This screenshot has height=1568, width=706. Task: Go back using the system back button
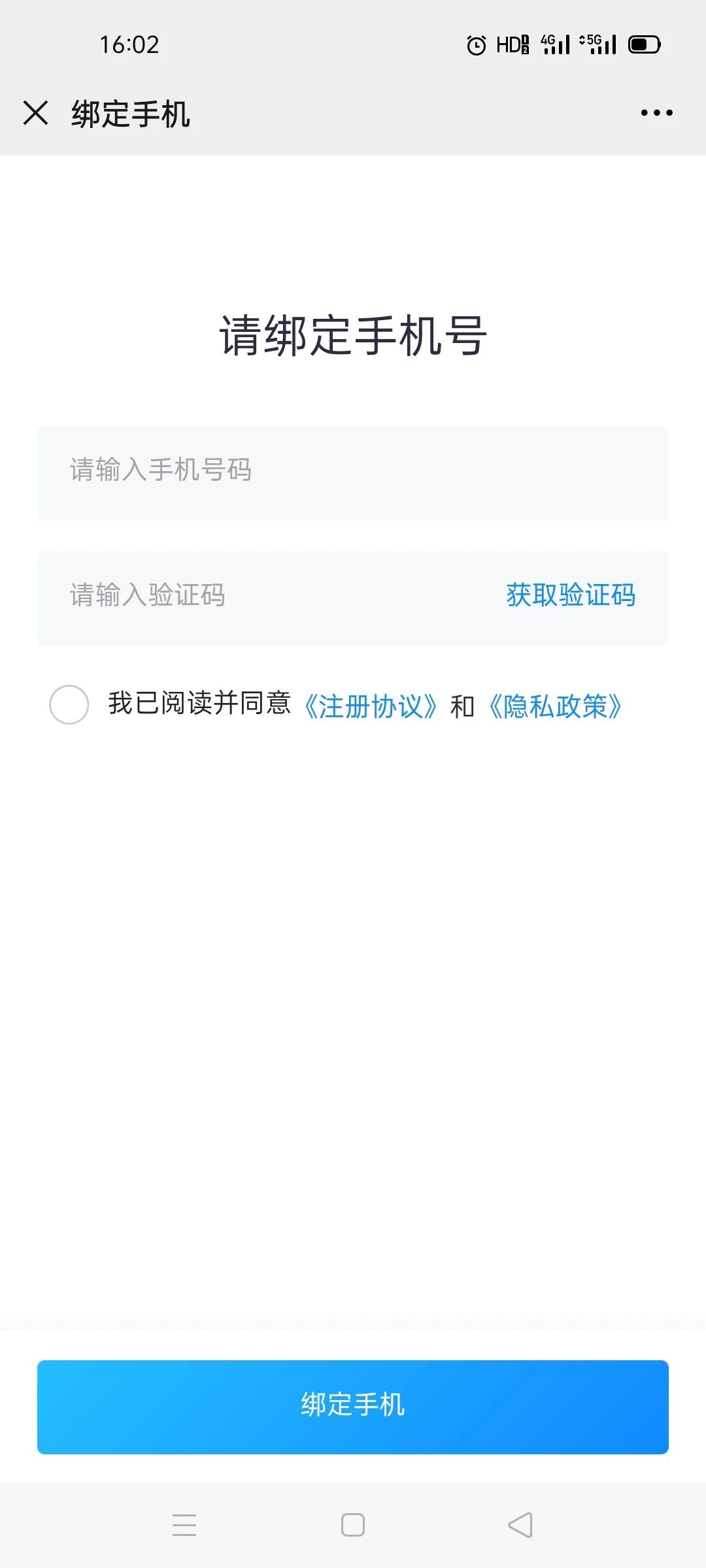coord(520,1525)
